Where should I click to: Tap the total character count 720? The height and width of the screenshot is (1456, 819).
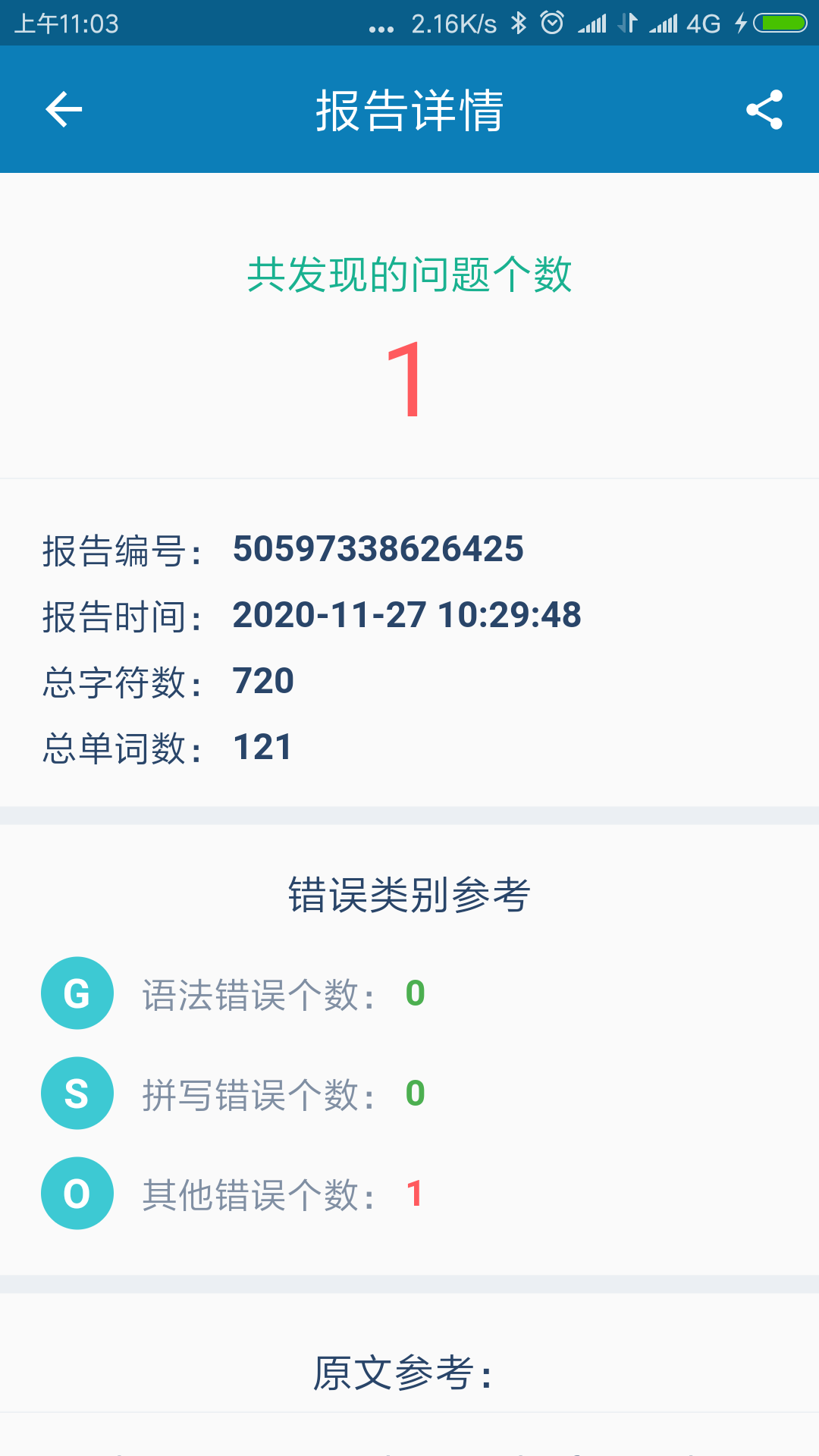[x=262, y=682]
